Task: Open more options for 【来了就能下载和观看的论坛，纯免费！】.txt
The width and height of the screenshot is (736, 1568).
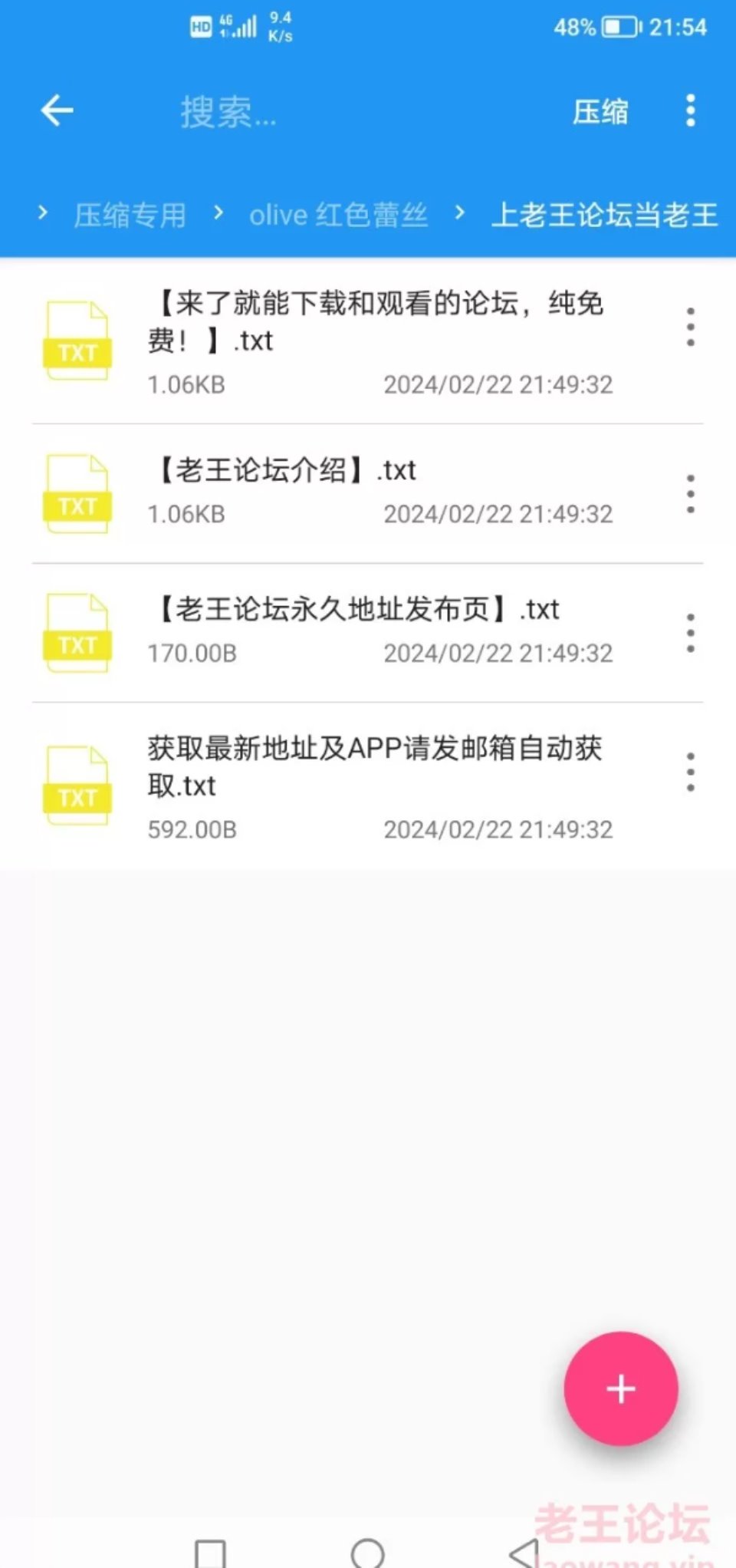Action: 691,327
